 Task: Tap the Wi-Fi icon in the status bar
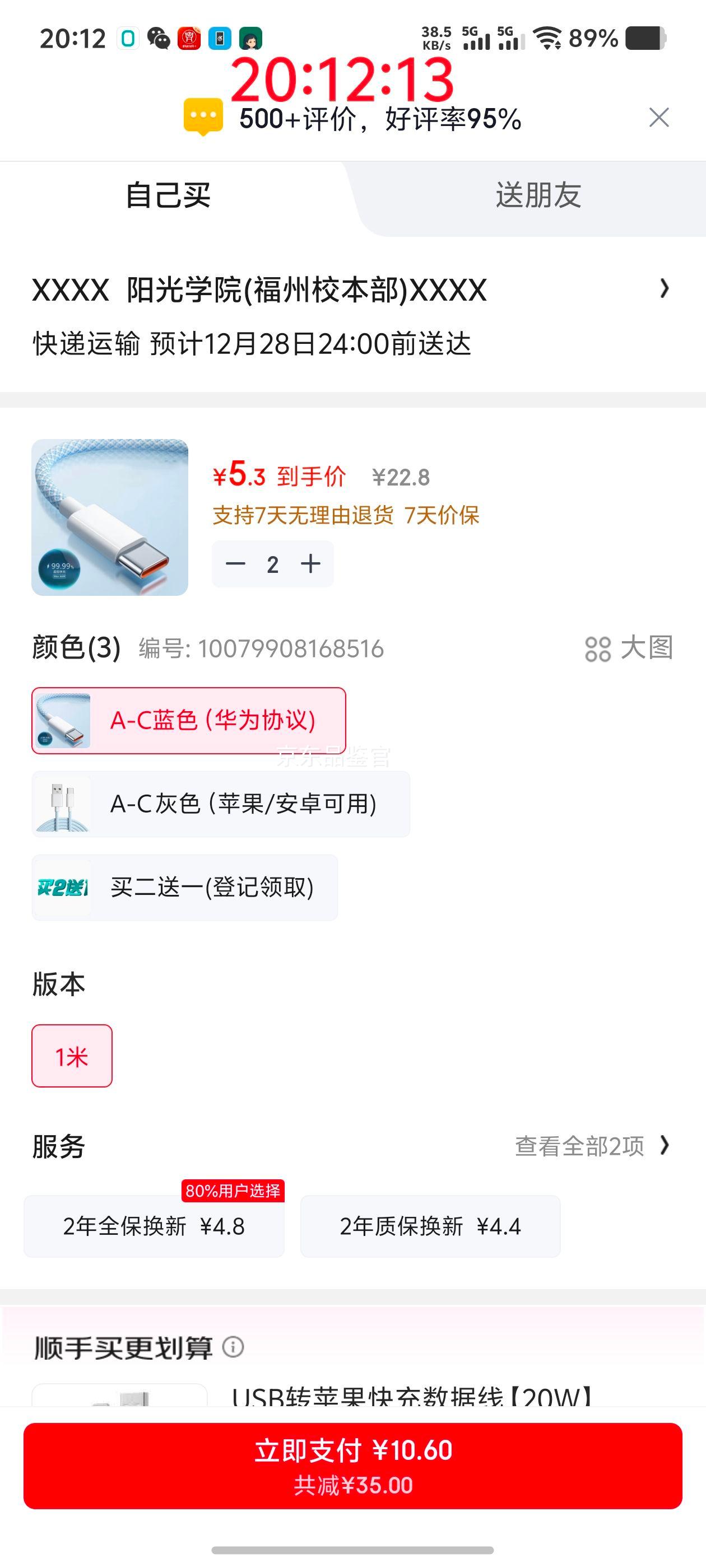click(x=547, y=38)
